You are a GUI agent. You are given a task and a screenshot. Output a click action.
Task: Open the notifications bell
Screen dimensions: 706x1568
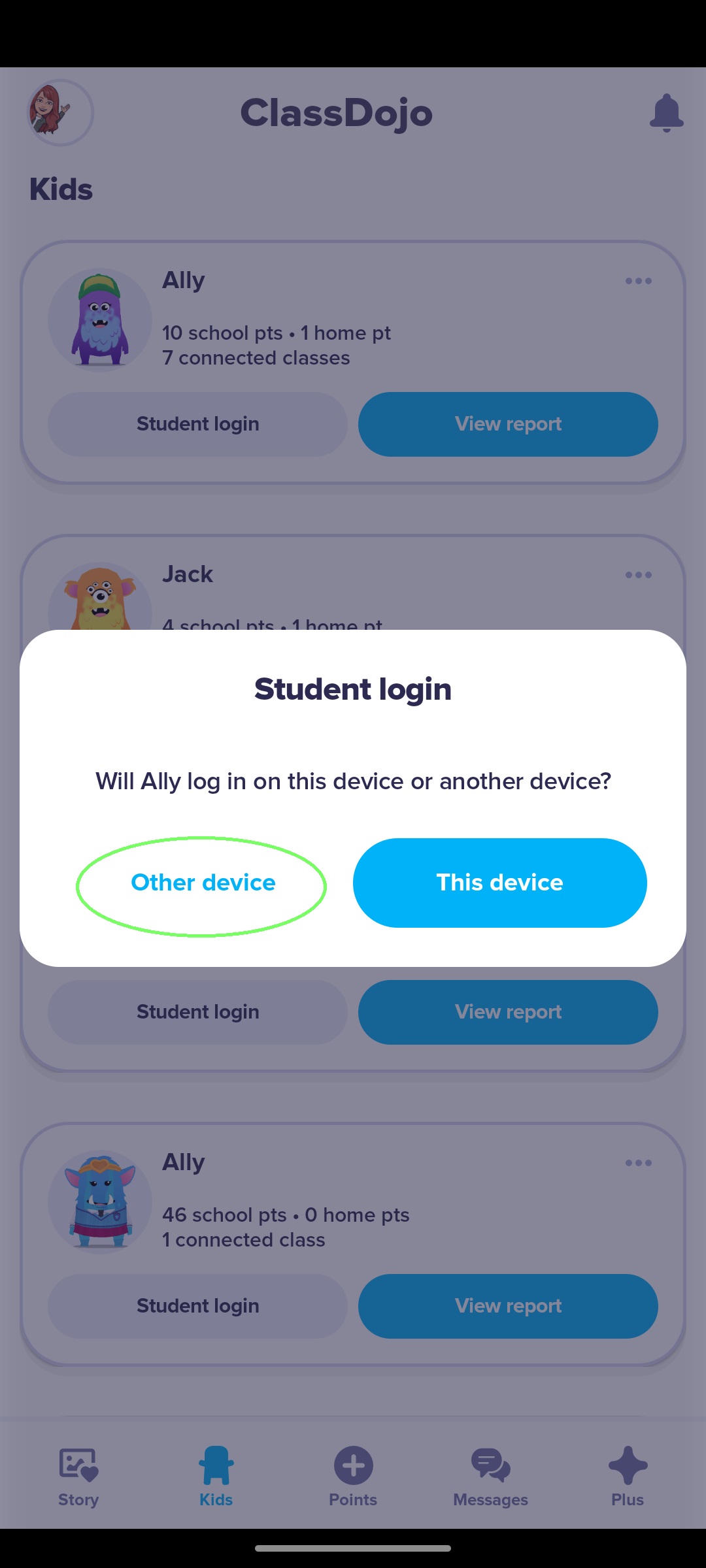tap(666, 113)
